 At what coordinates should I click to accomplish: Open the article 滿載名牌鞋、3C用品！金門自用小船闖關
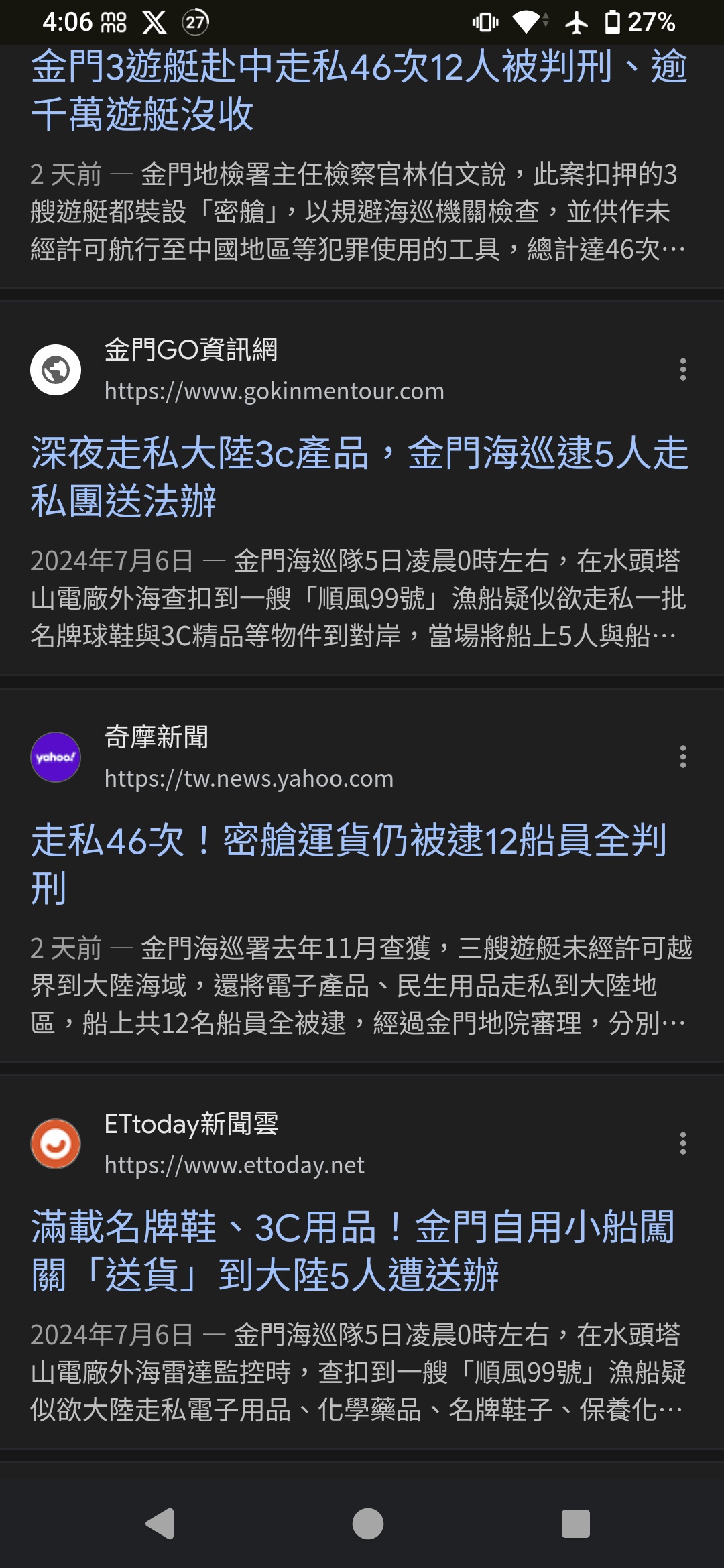tap(353, 1250)
